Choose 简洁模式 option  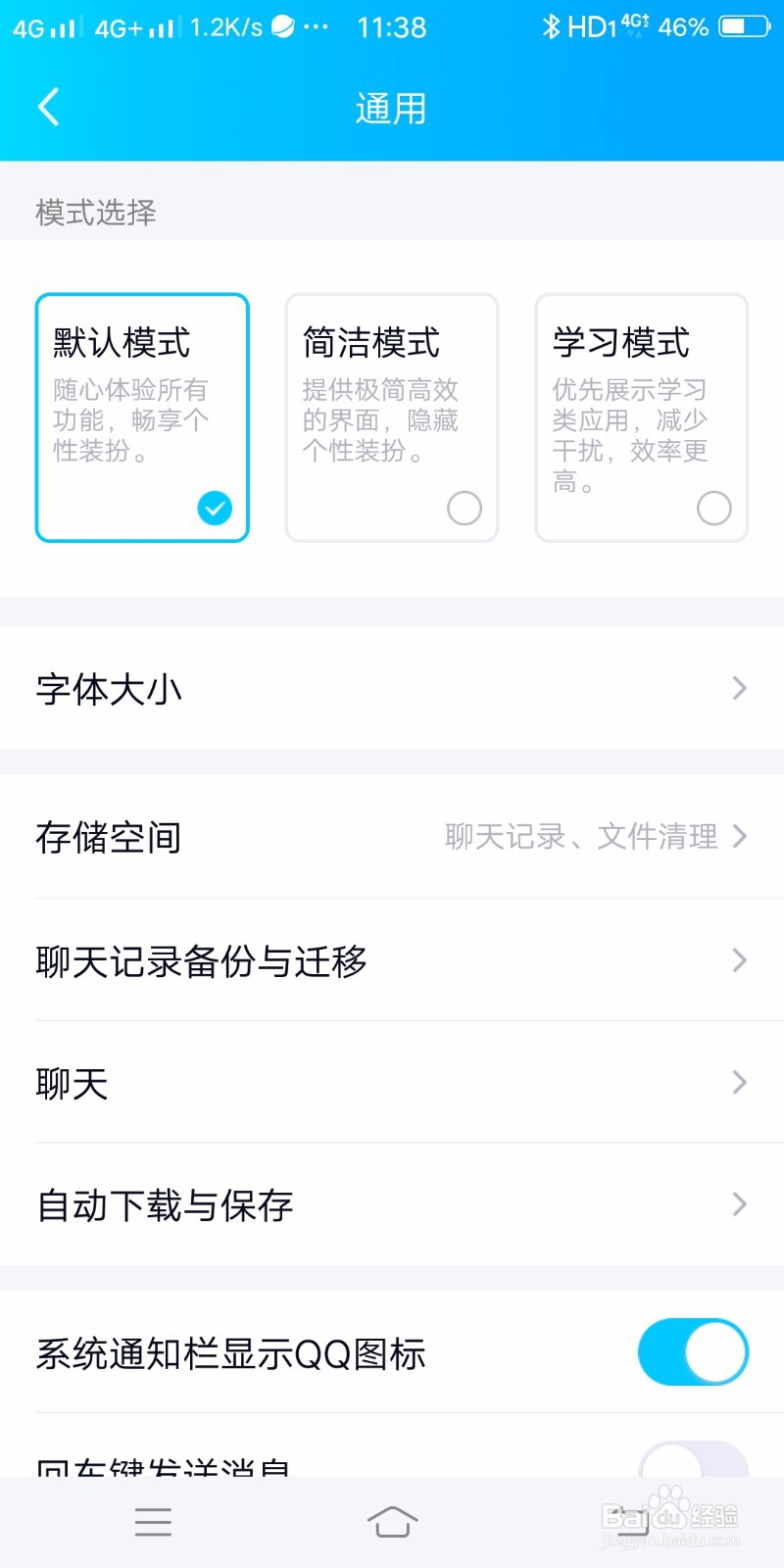coord(392,417)
